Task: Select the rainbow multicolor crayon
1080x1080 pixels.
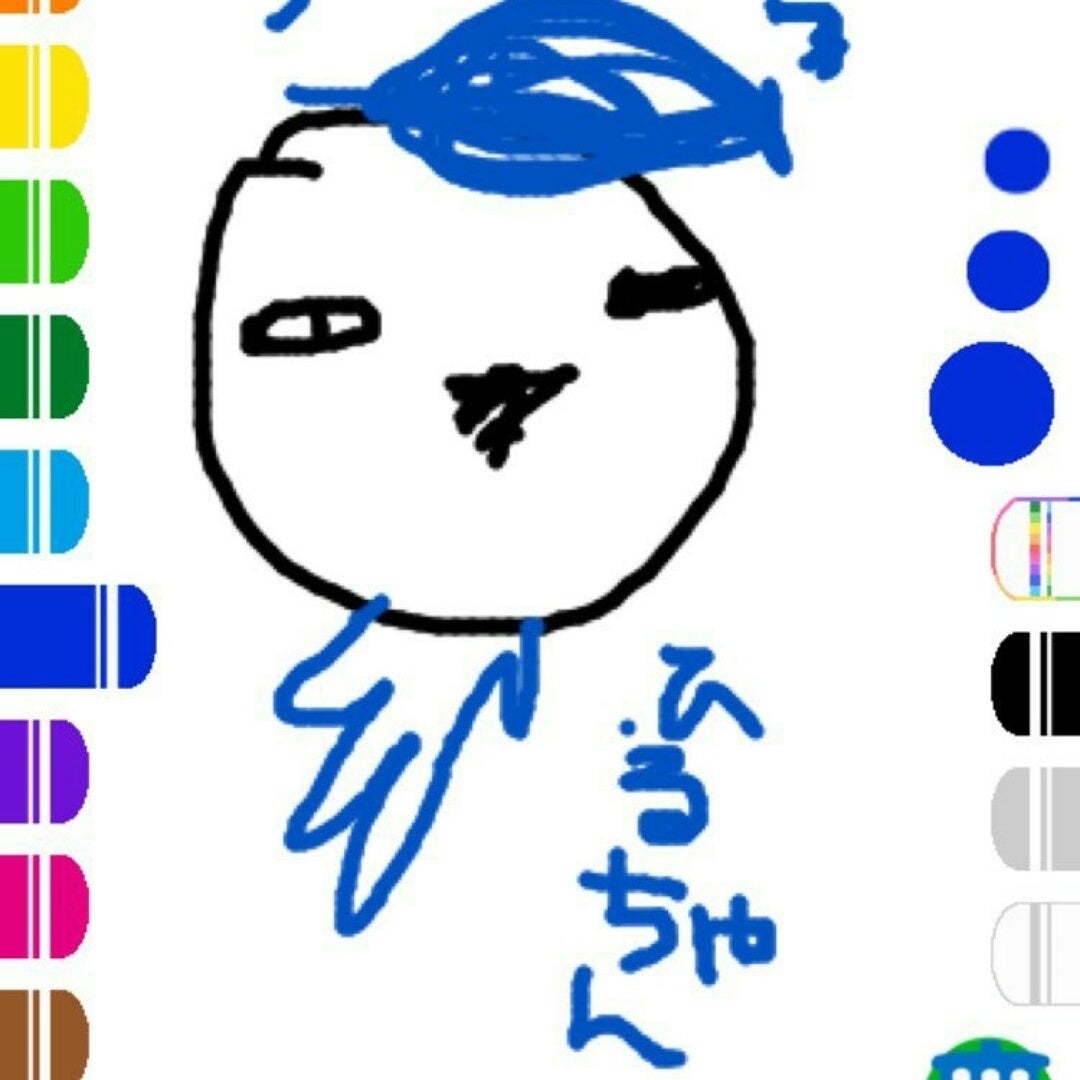Action: (x=1037, y=548)
